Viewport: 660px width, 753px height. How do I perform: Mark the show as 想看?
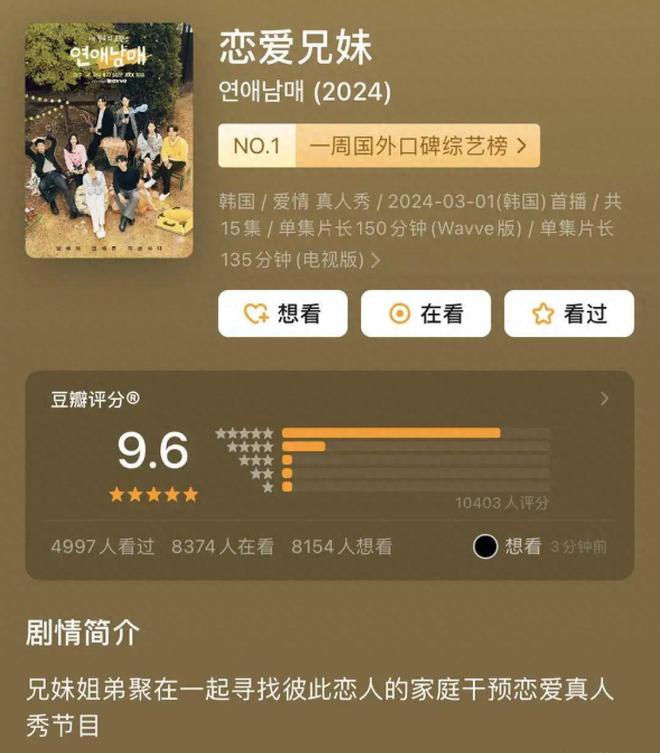coord(282,314)
